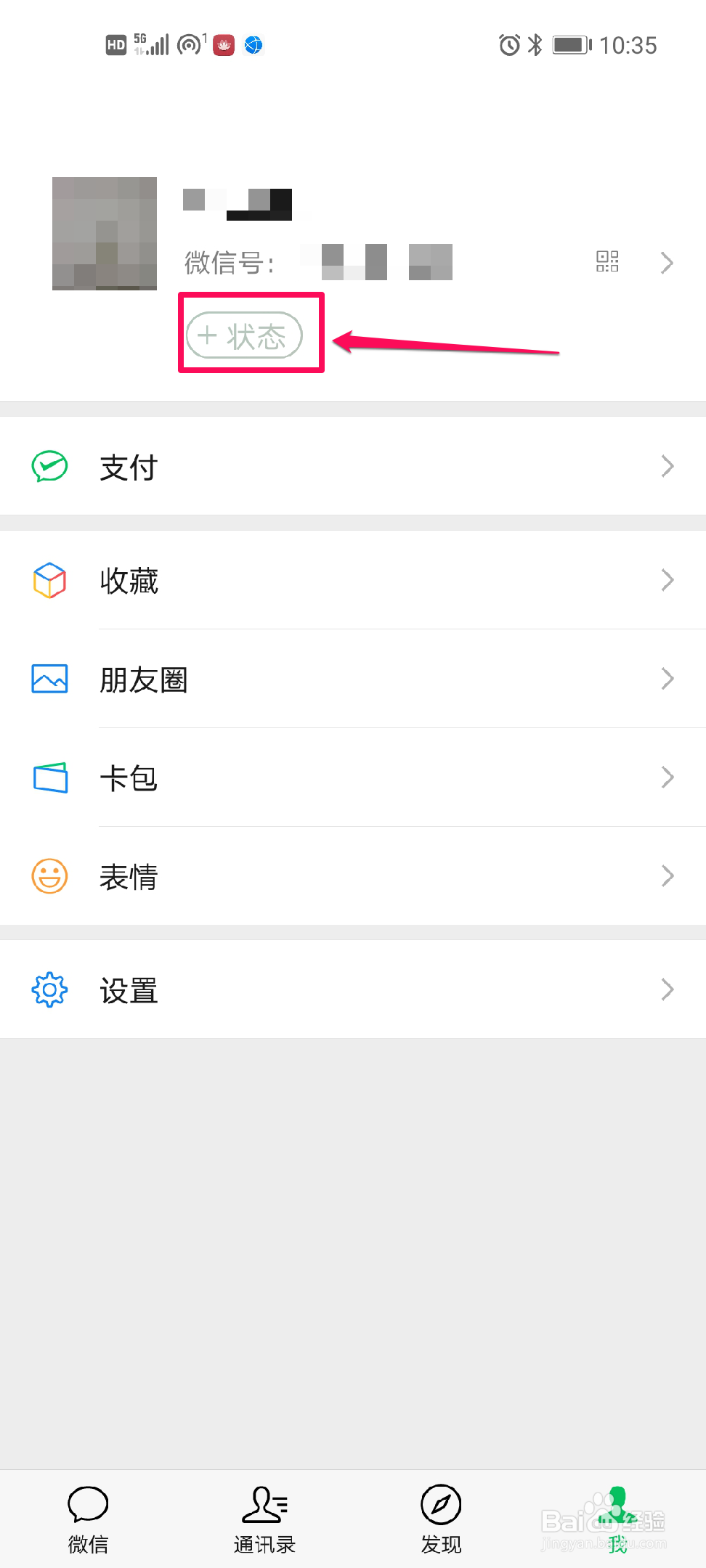Check the battery level indicator
This screenshot has width=706, height=1568.
[569, 45]
